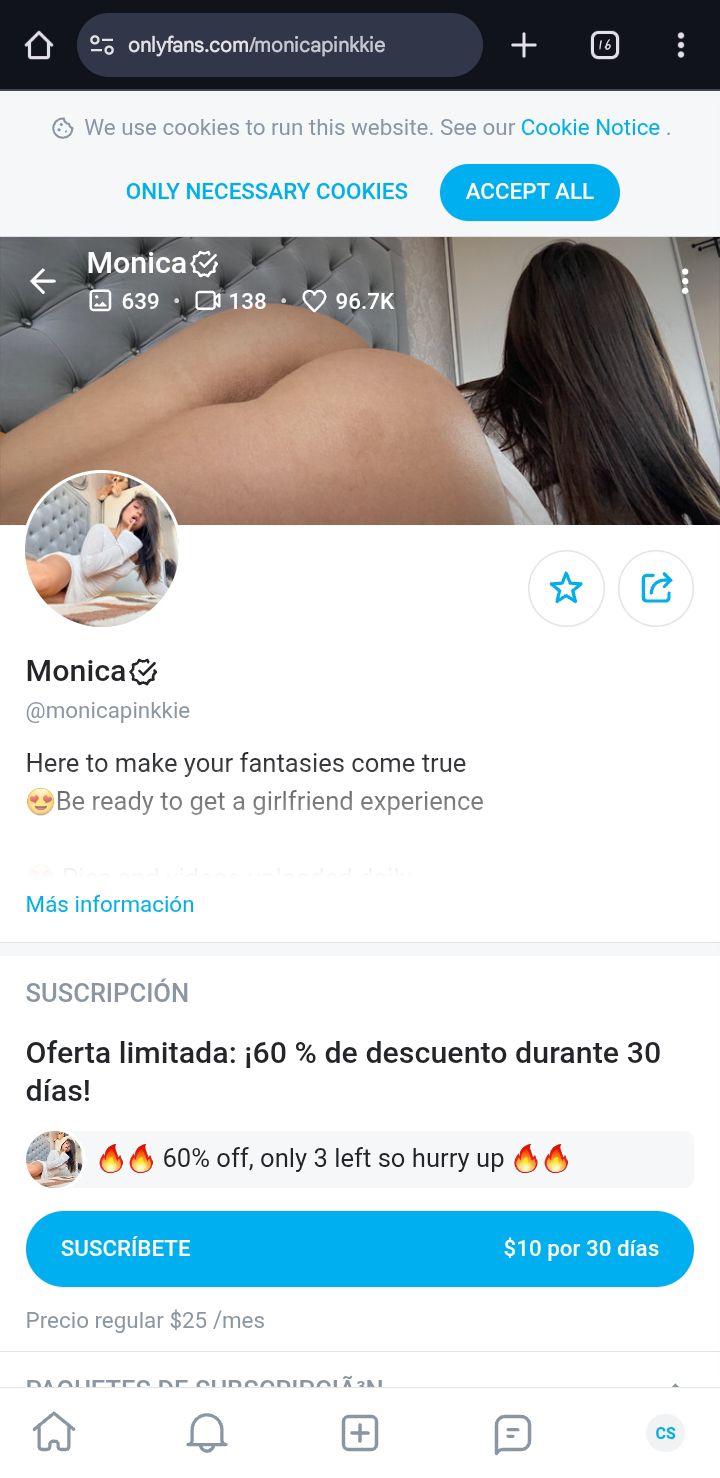Subscribe for $10 por 30 días
This screenshot has width=720, height=1478.
point(359,1248)
